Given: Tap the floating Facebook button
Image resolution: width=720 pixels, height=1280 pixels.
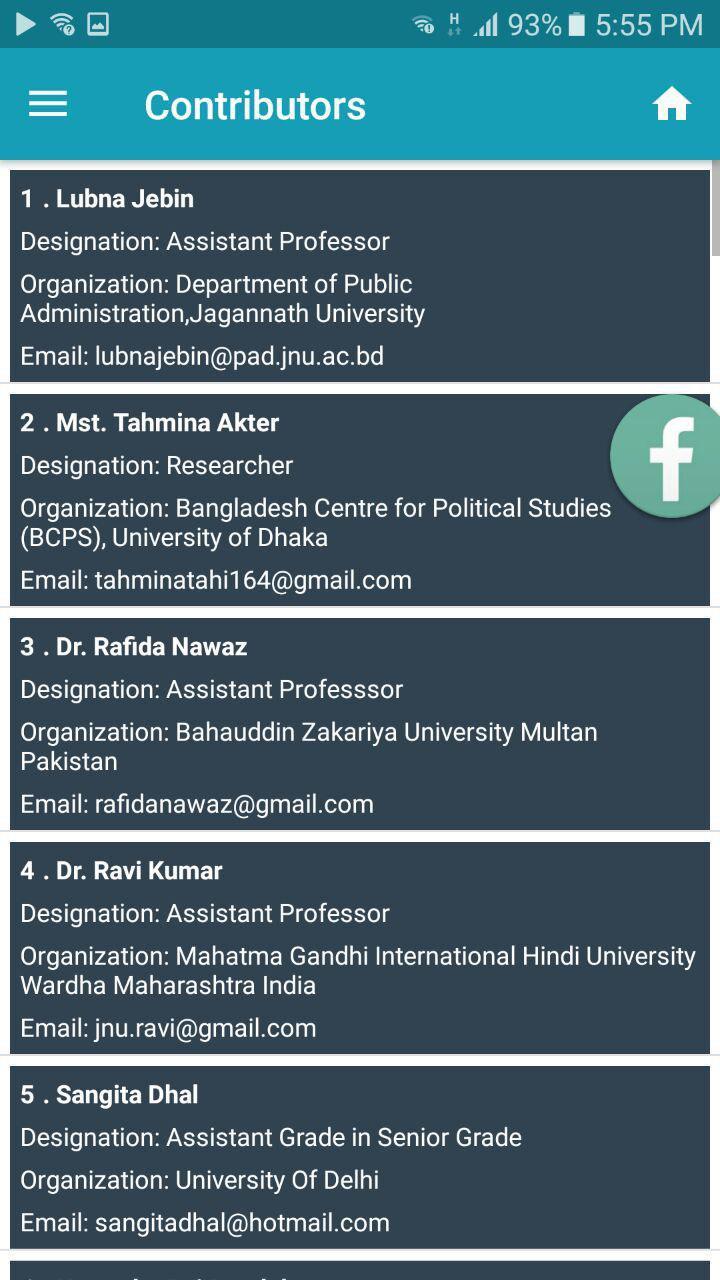Looking at the screenshot, I should [x=668, y=457].
